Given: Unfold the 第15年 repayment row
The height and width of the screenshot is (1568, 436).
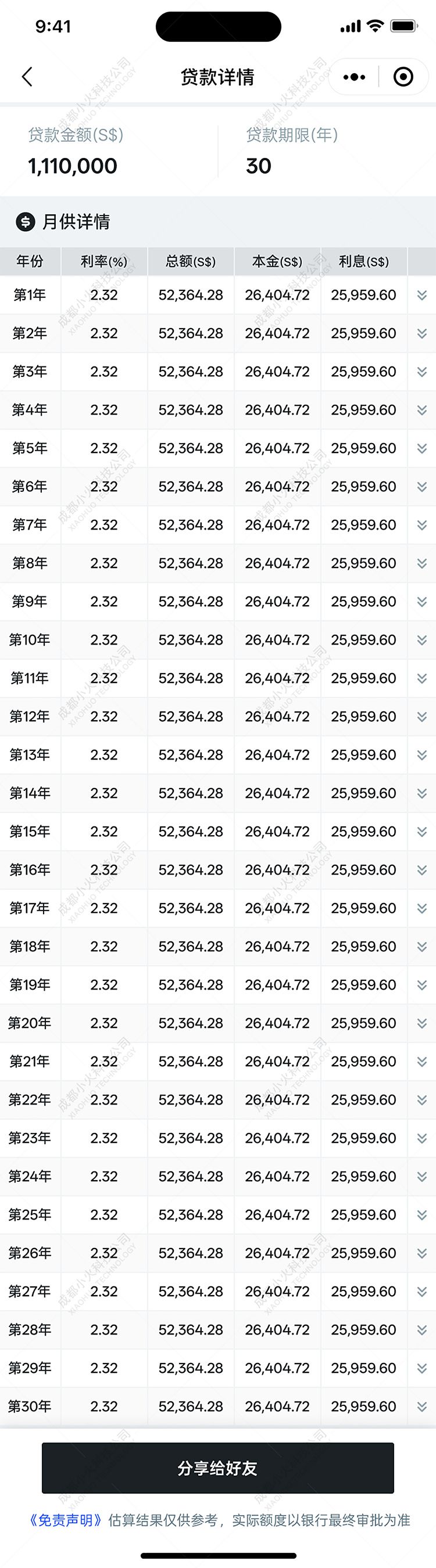Looking at the screenshot, I should tap(421, 832).
